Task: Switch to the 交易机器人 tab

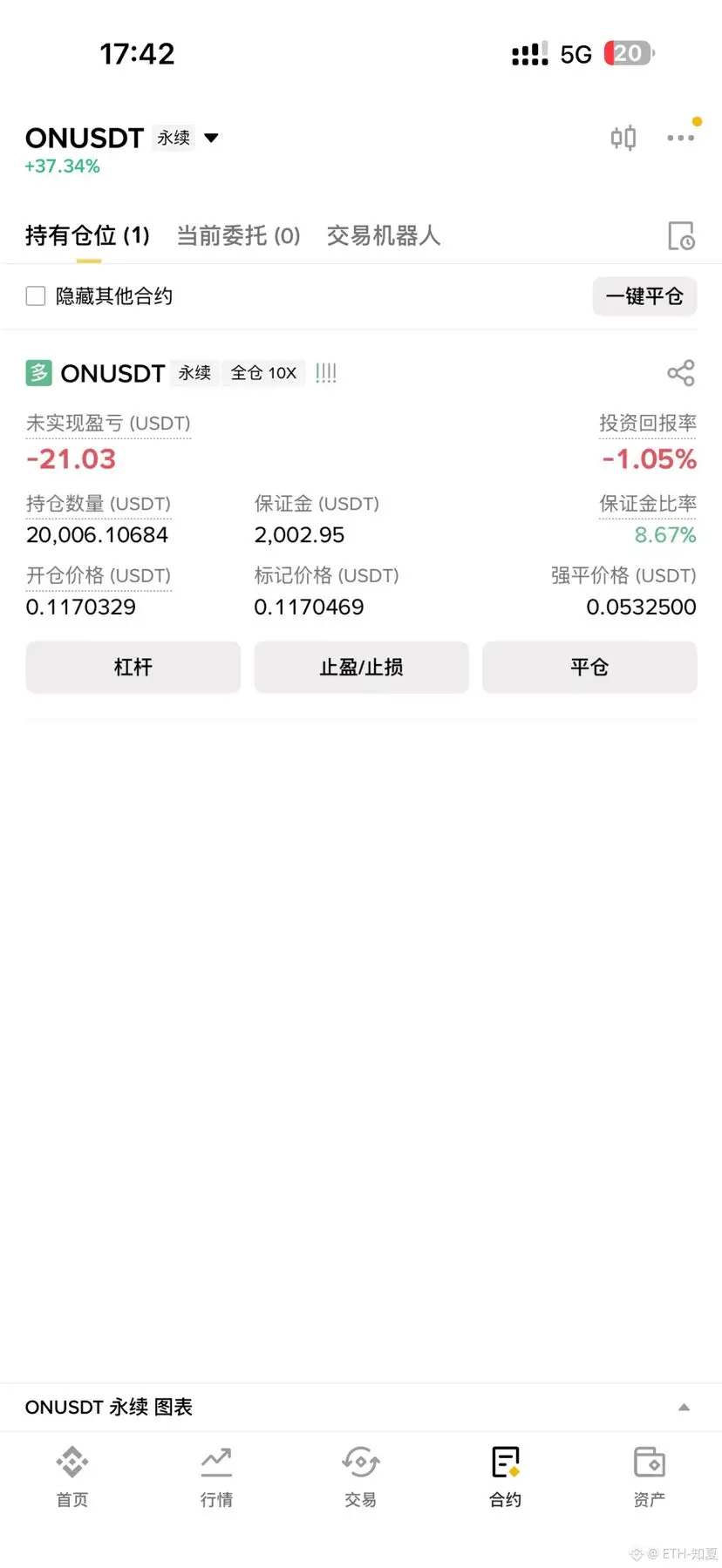Action: tap(384, 235)
